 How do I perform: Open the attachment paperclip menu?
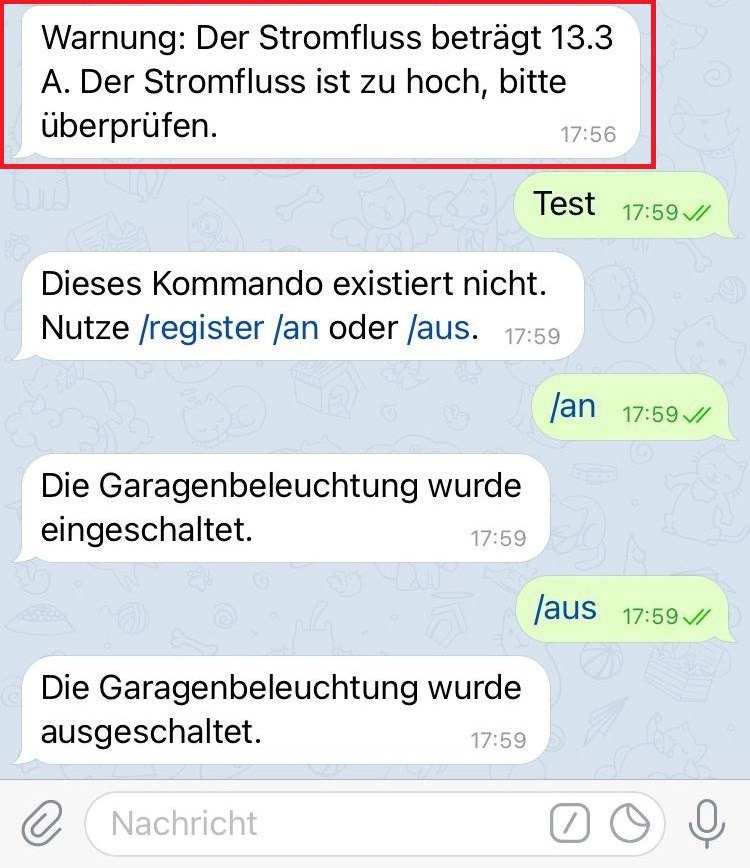tap(41, 823)
